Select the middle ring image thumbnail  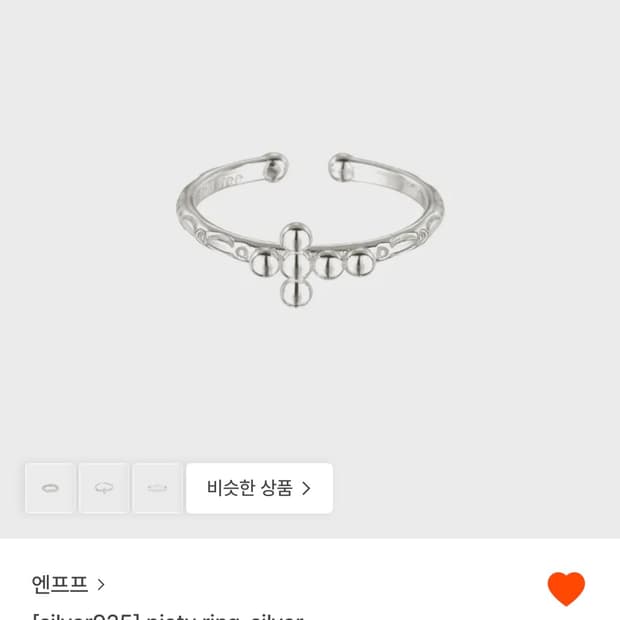pyautogui.click(x=104, y=488)
